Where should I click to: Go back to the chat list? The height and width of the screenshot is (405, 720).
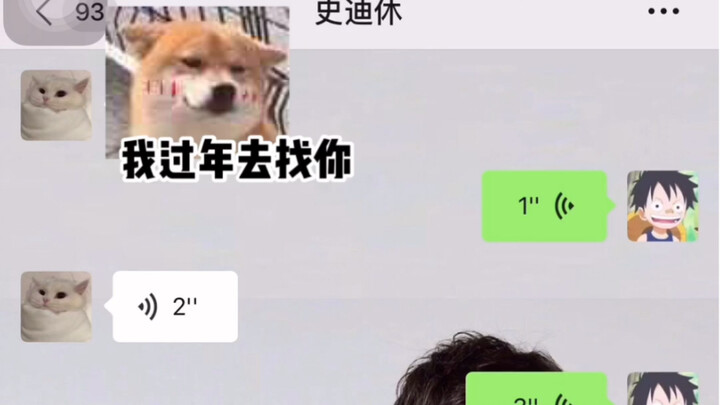pos(44,14)
